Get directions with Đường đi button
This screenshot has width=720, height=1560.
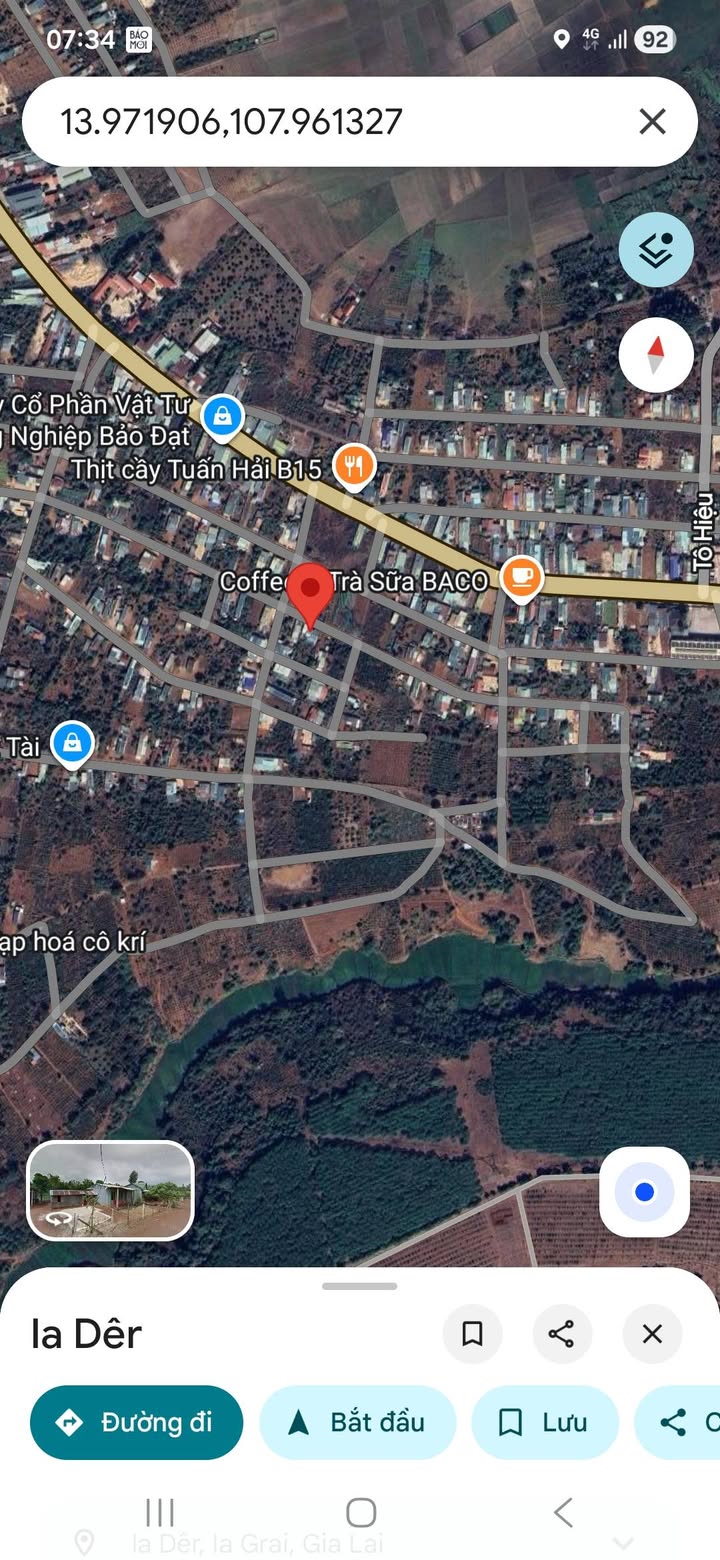click(137, 1422)
